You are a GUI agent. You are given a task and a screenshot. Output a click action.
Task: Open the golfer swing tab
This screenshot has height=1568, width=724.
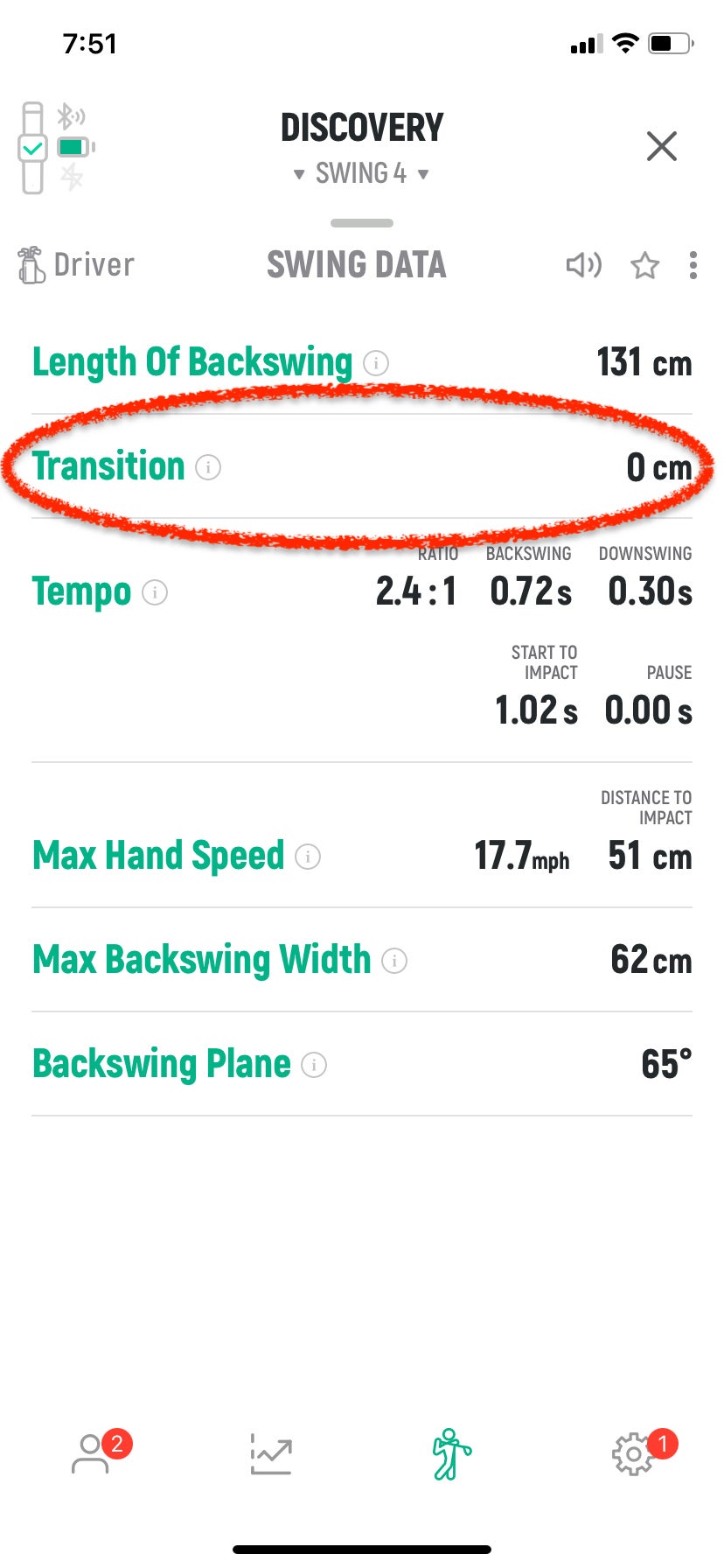(x=451, y=1453)
